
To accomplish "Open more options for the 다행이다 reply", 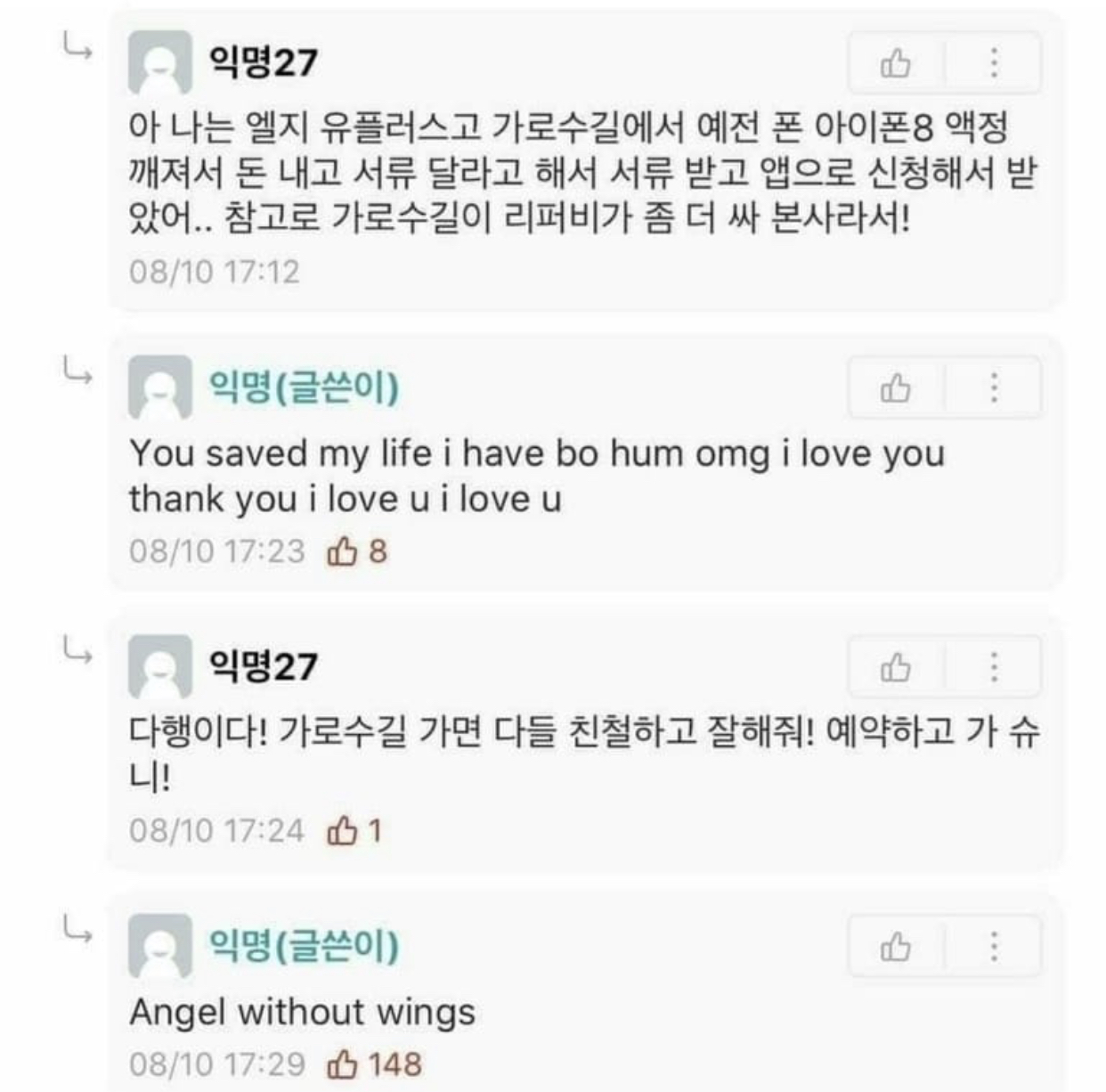I will [x=994, y=667].
